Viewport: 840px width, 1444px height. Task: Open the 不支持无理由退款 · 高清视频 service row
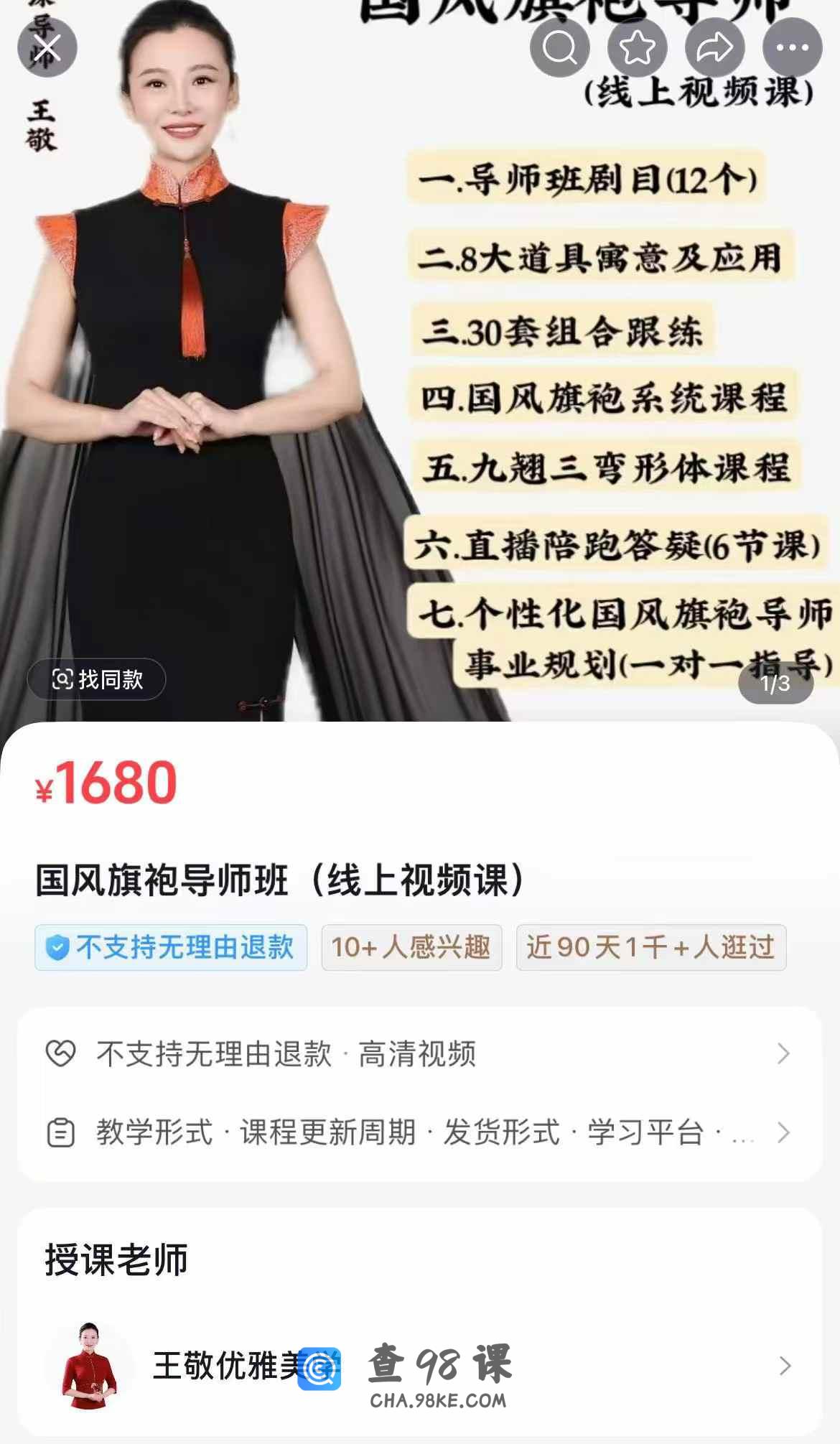[x=419, y=1054]
